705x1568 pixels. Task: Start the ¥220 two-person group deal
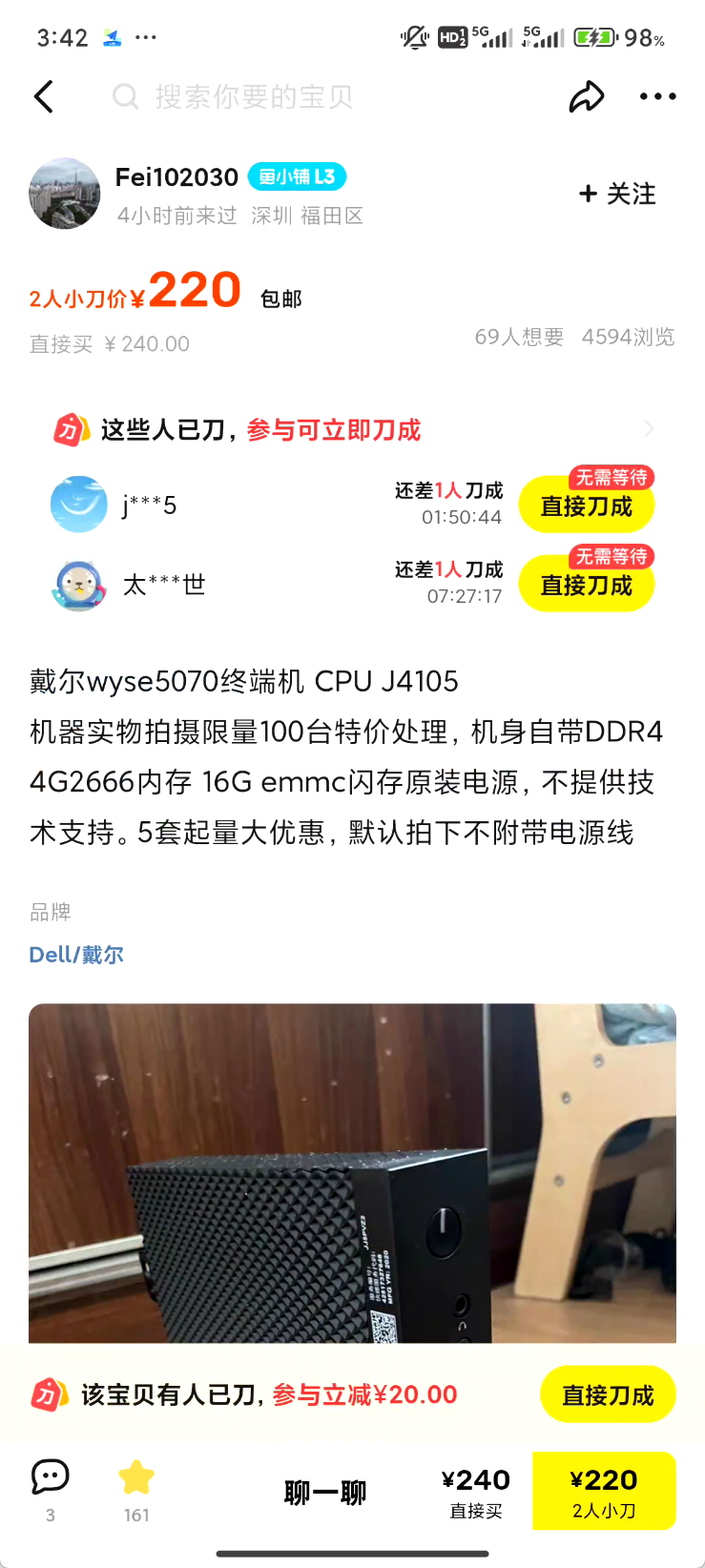click(604, 1492)
